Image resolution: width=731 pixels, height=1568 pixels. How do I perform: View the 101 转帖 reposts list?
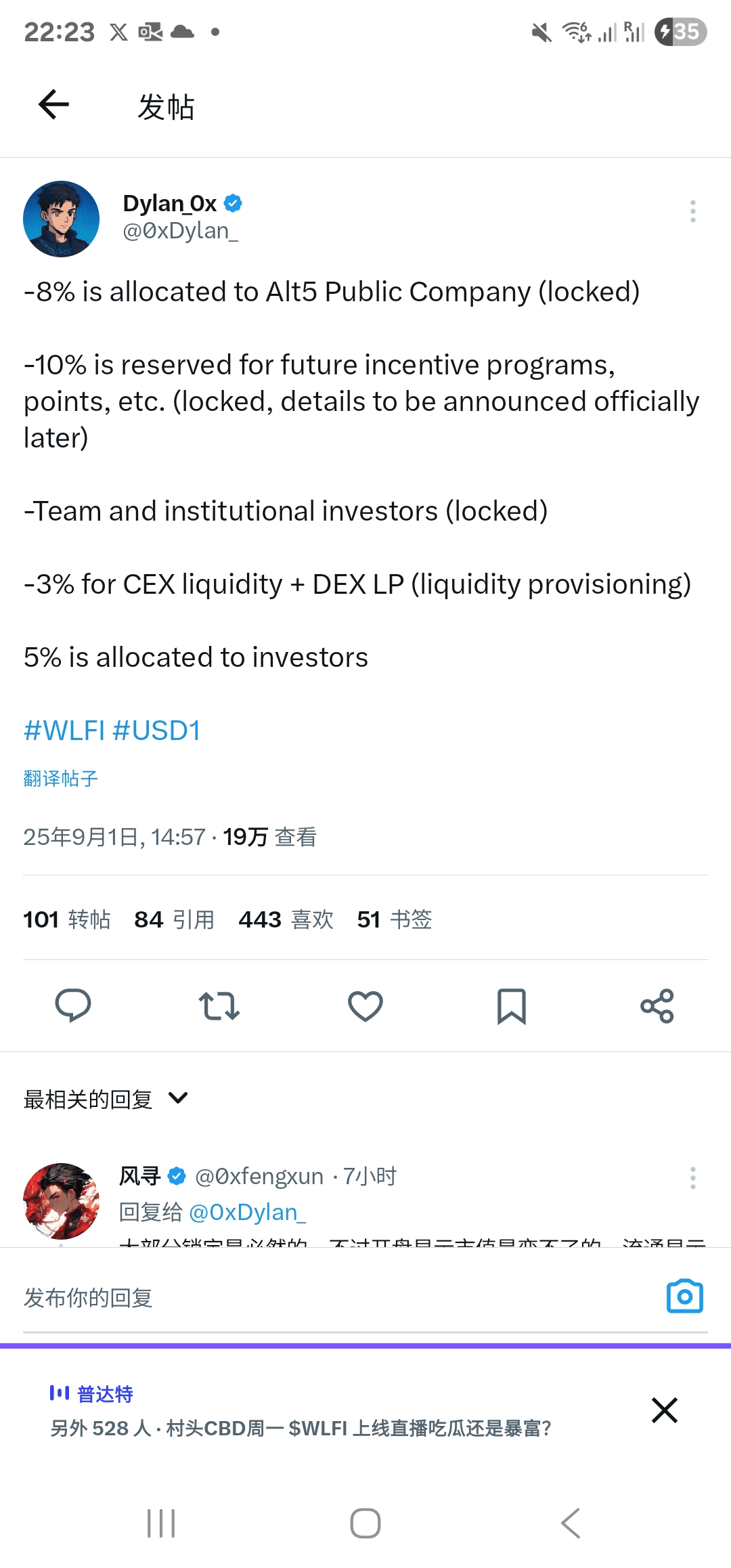tap(67, 919)
